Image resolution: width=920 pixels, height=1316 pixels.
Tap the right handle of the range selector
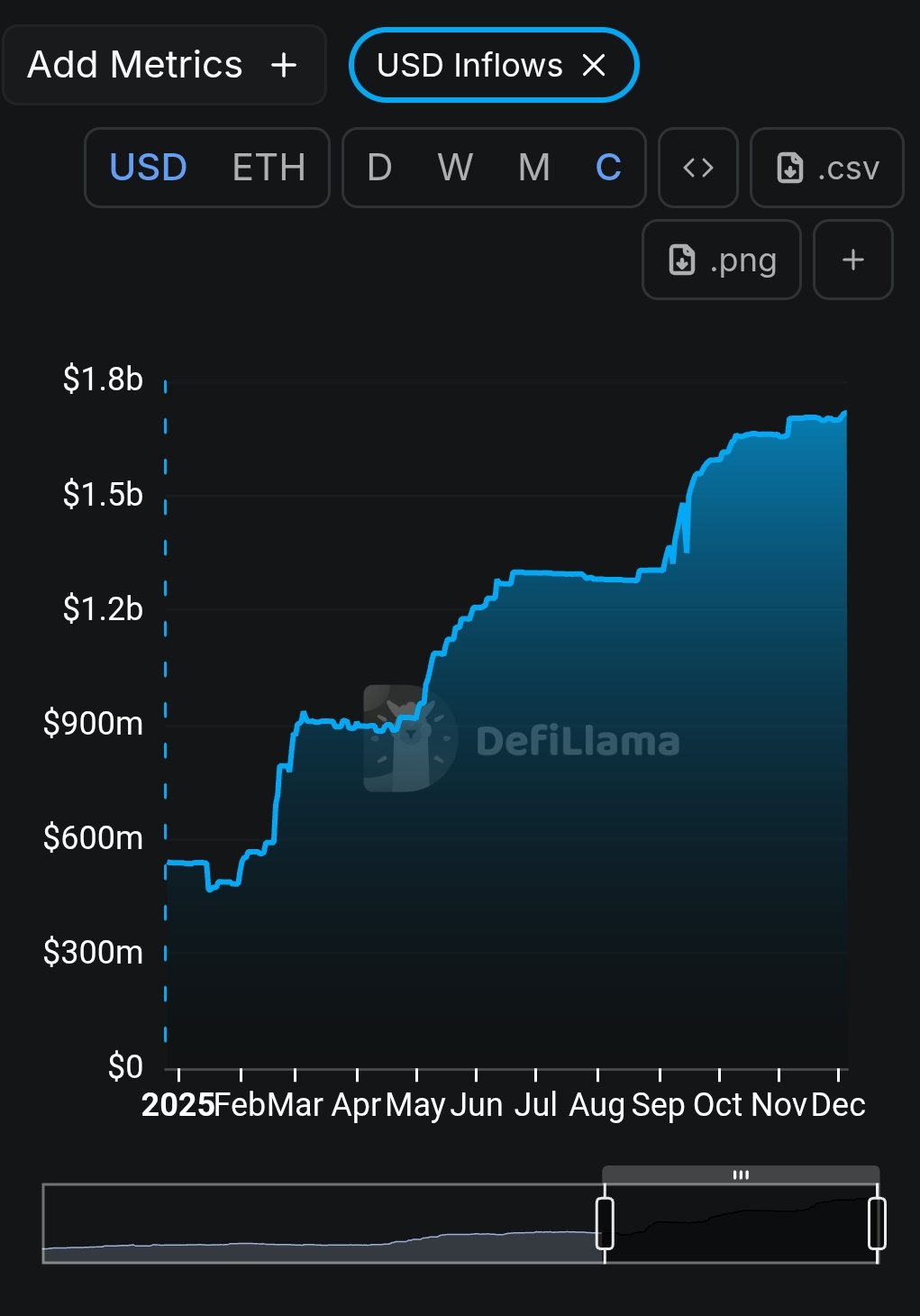point(877,1223)
